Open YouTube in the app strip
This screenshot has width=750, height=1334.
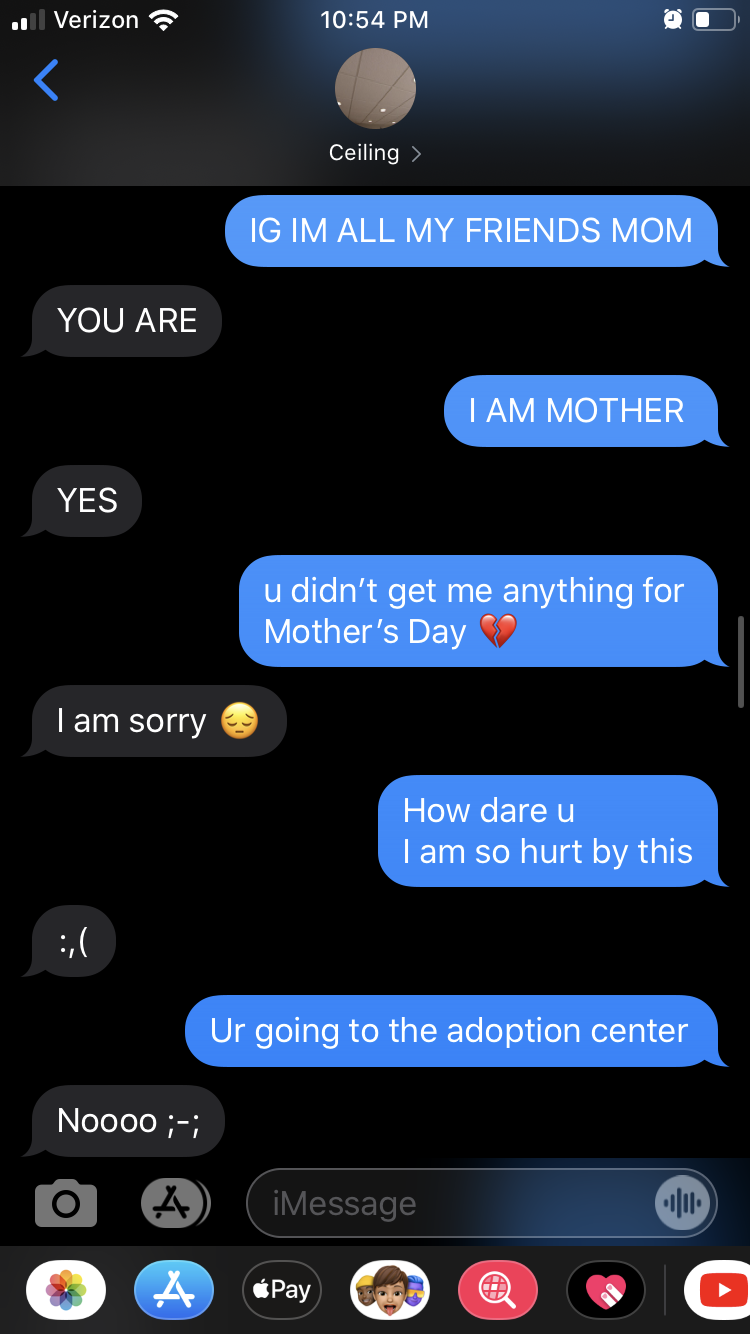[718, 1290]
